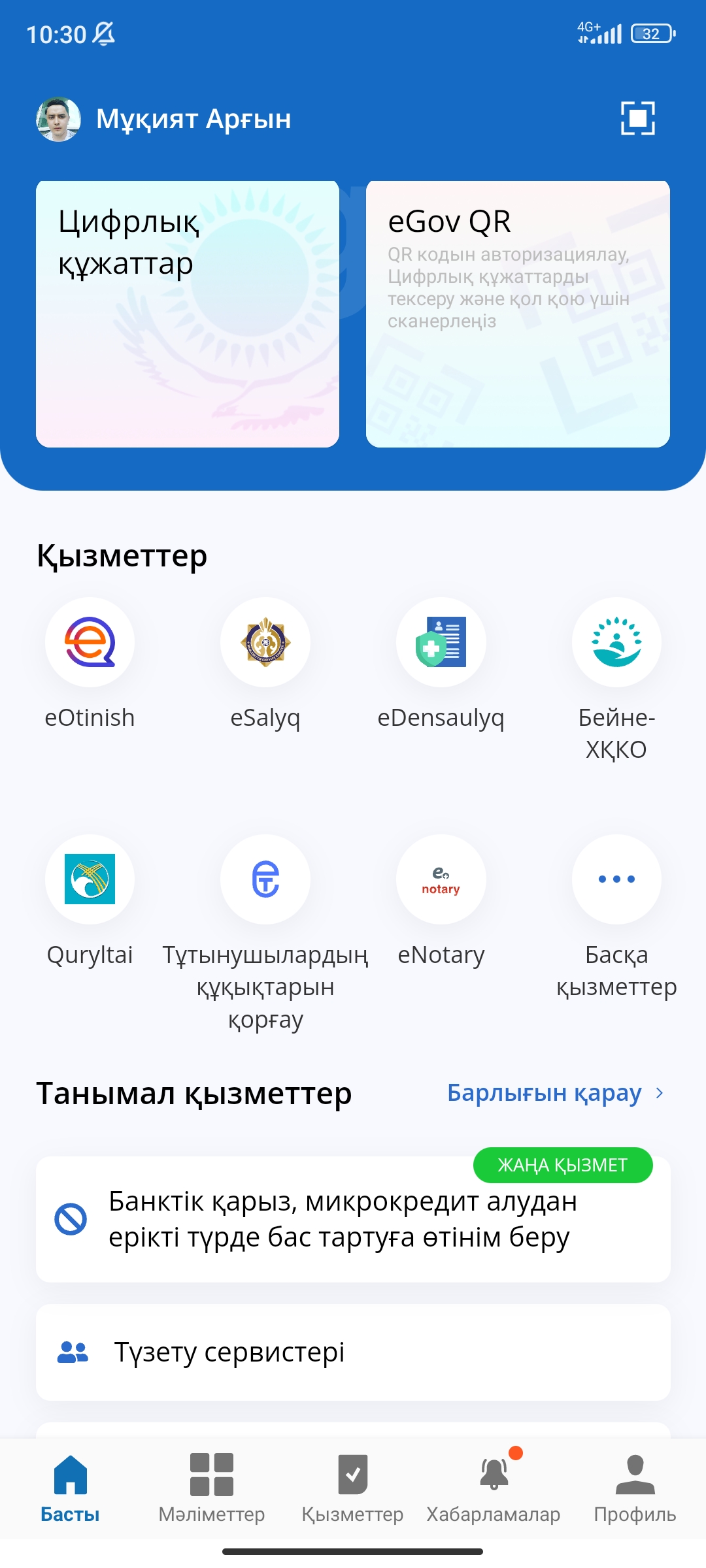Open the eGov QR card

(518, 314)
